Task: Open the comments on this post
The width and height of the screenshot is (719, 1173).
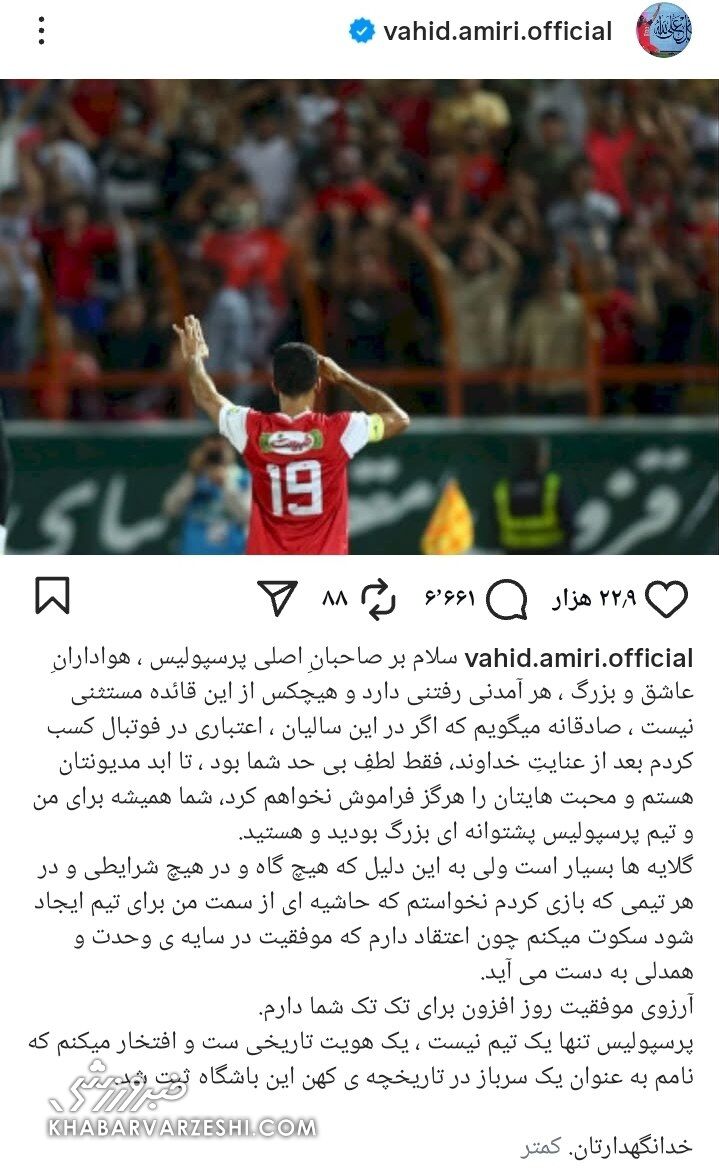Action: (507, 600)
